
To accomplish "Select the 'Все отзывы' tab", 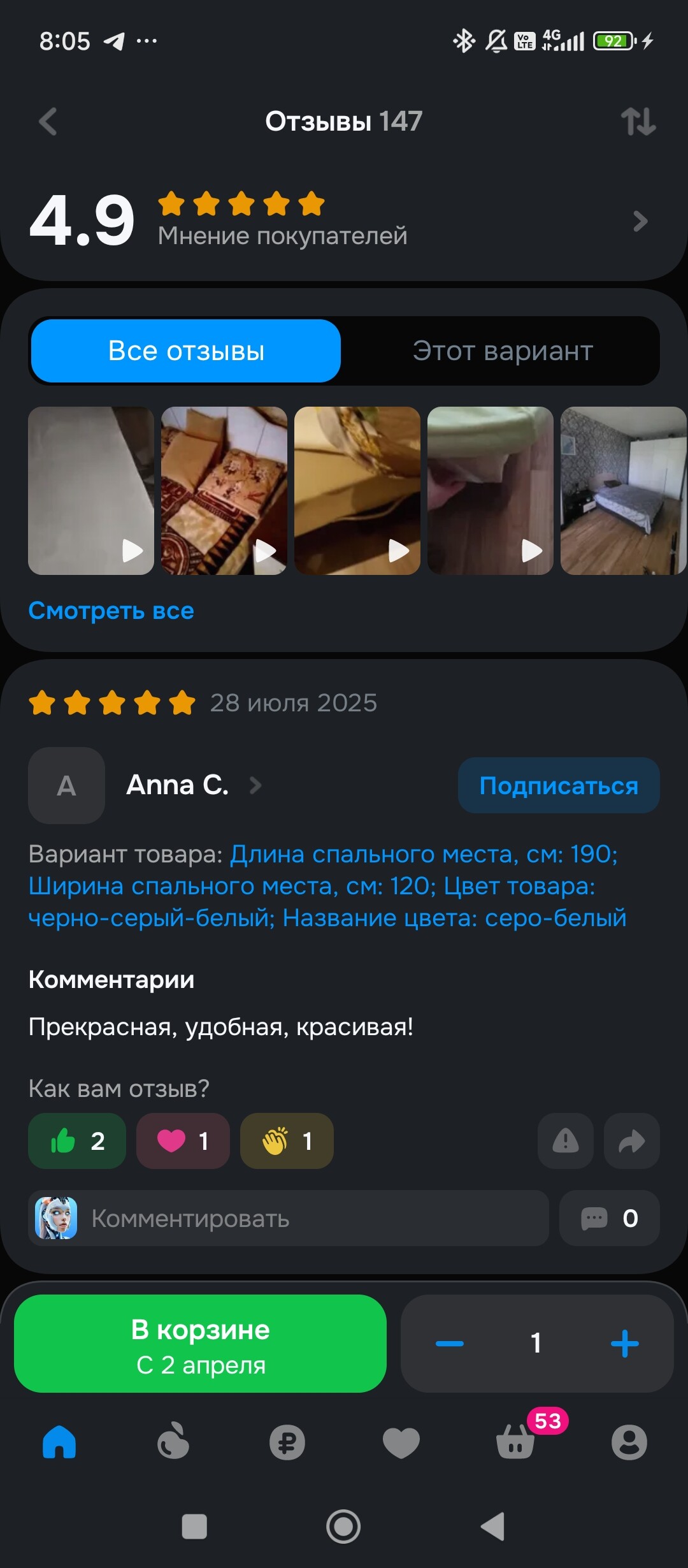I will [x=186, y=351].
